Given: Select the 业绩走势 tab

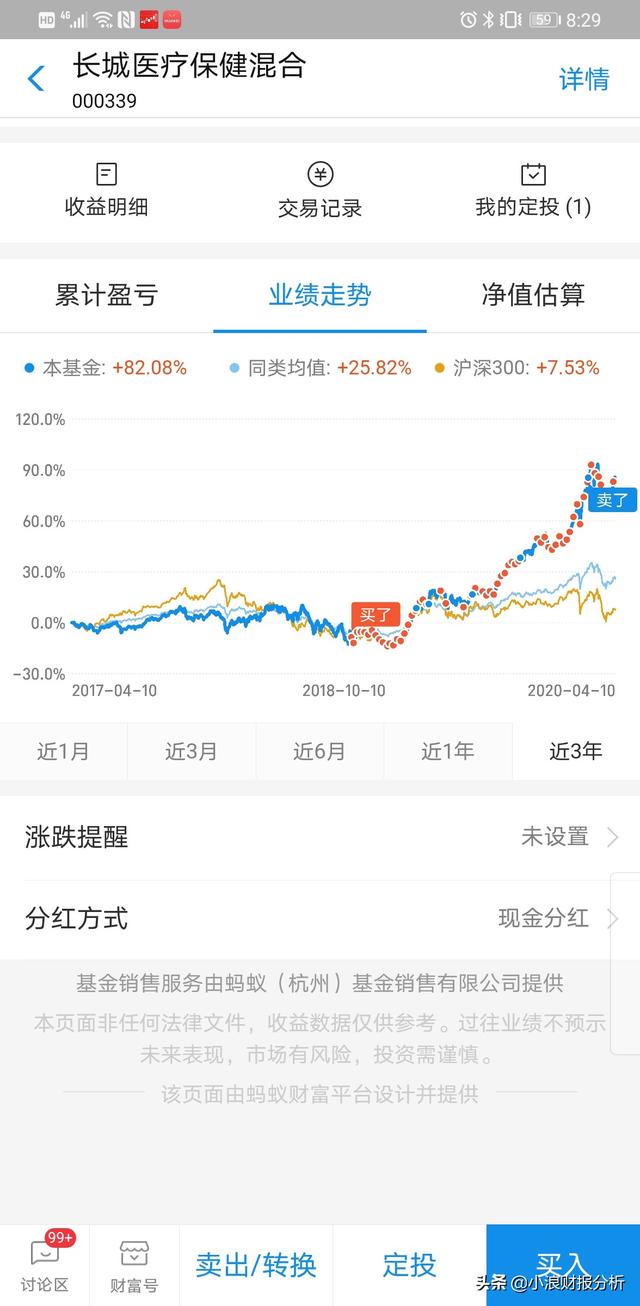Looking at the screenshot, I should pos(320,295).
